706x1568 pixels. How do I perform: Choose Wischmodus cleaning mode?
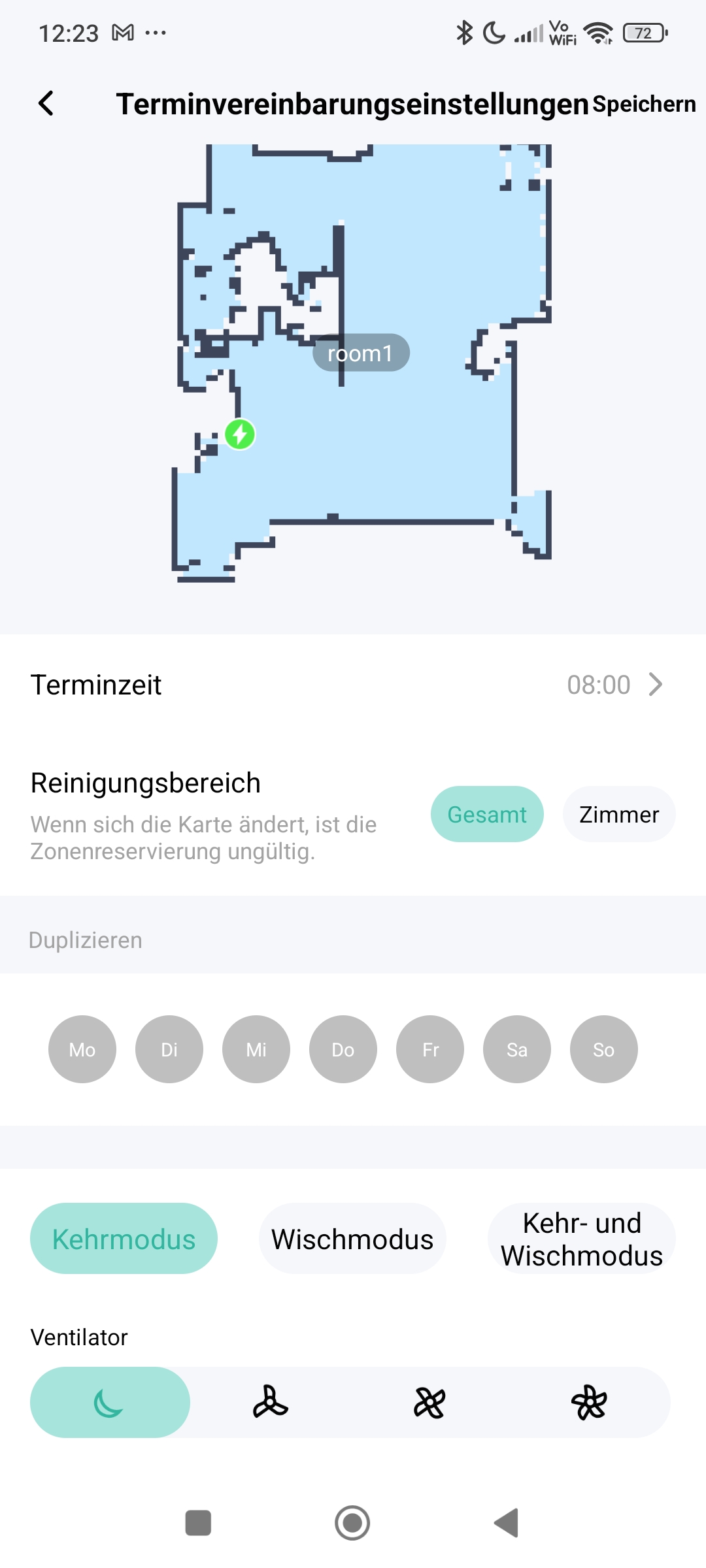click(352, 1239)
